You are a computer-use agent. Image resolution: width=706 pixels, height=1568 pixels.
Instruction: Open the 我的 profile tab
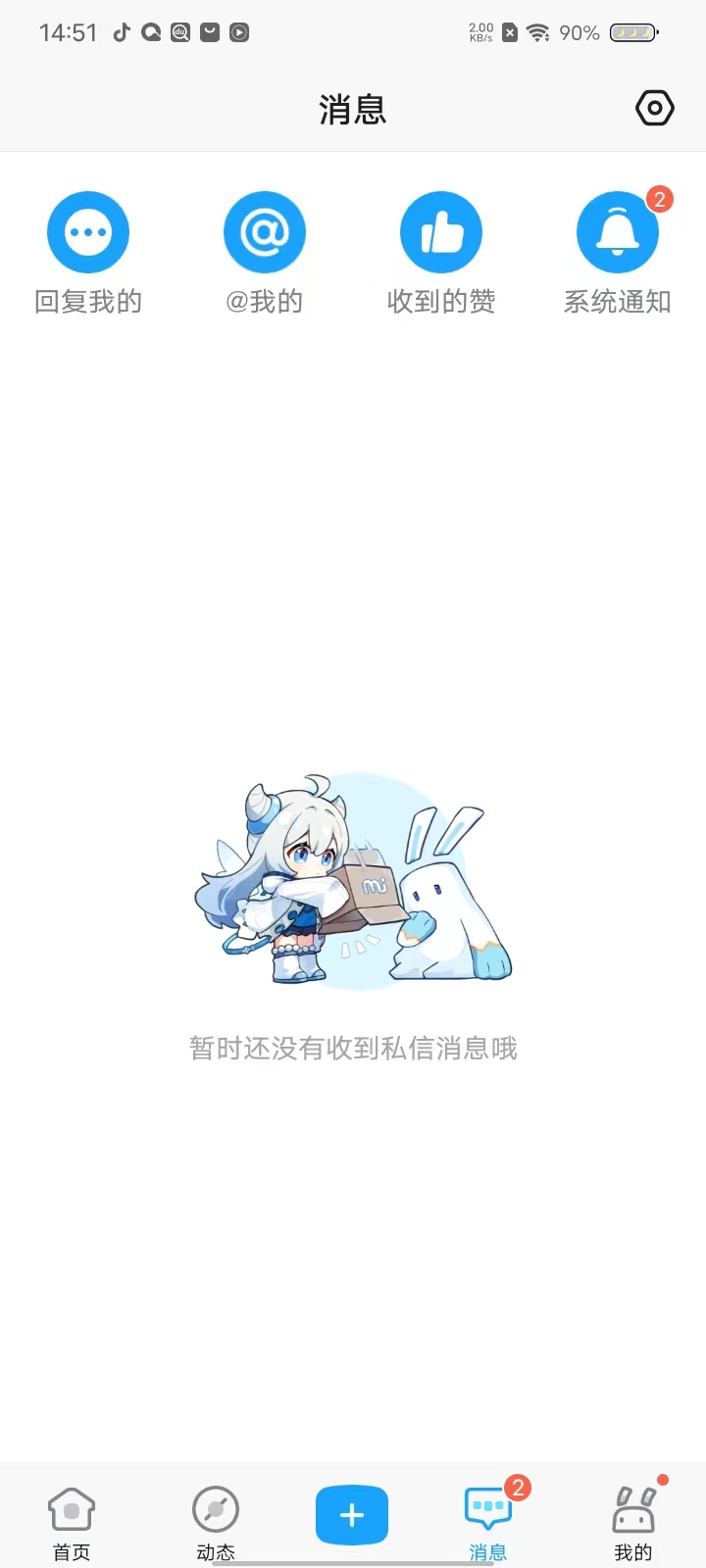[633, 1521]
